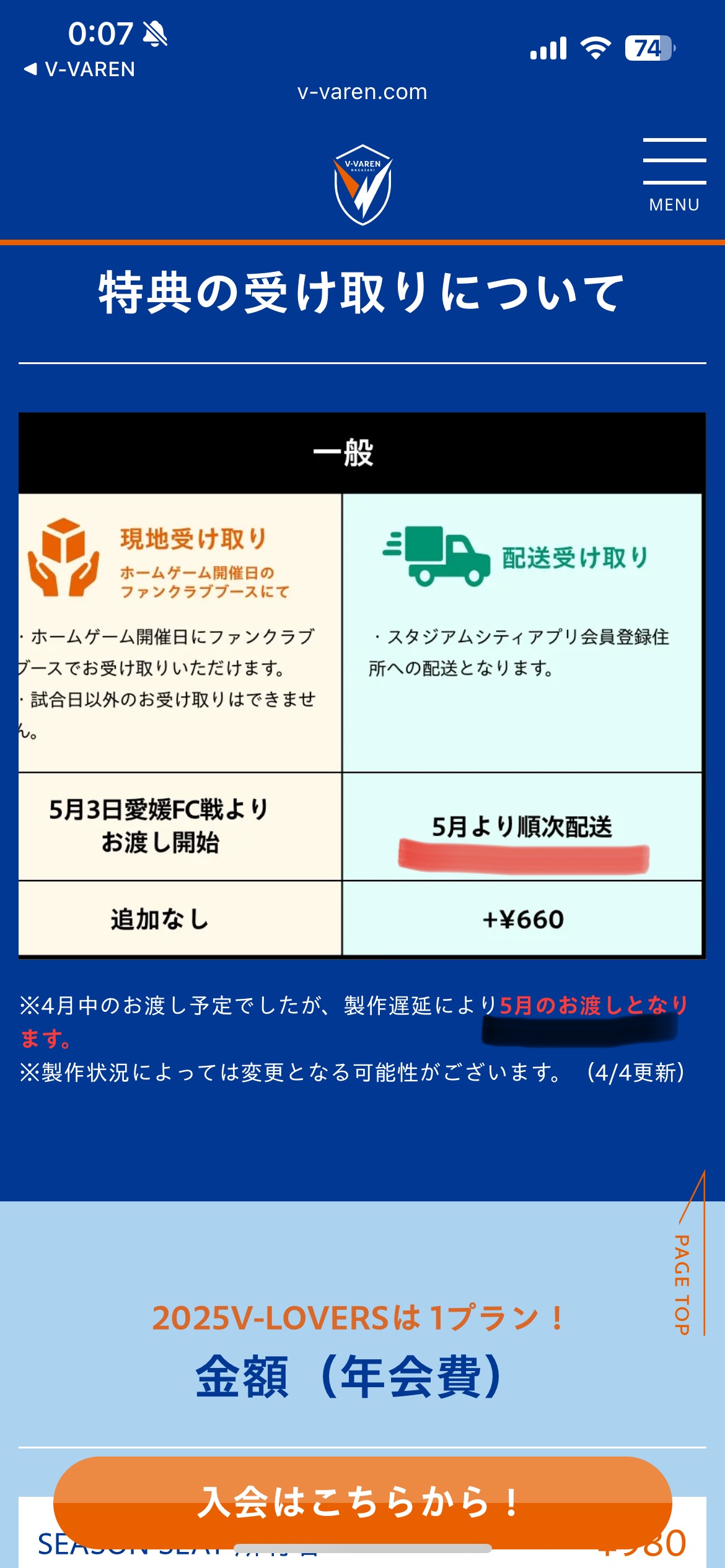Return to the V-VAREN app via back arrow
The height and width of the screenshot is (1568, 725).
click(x=79, y=69)
